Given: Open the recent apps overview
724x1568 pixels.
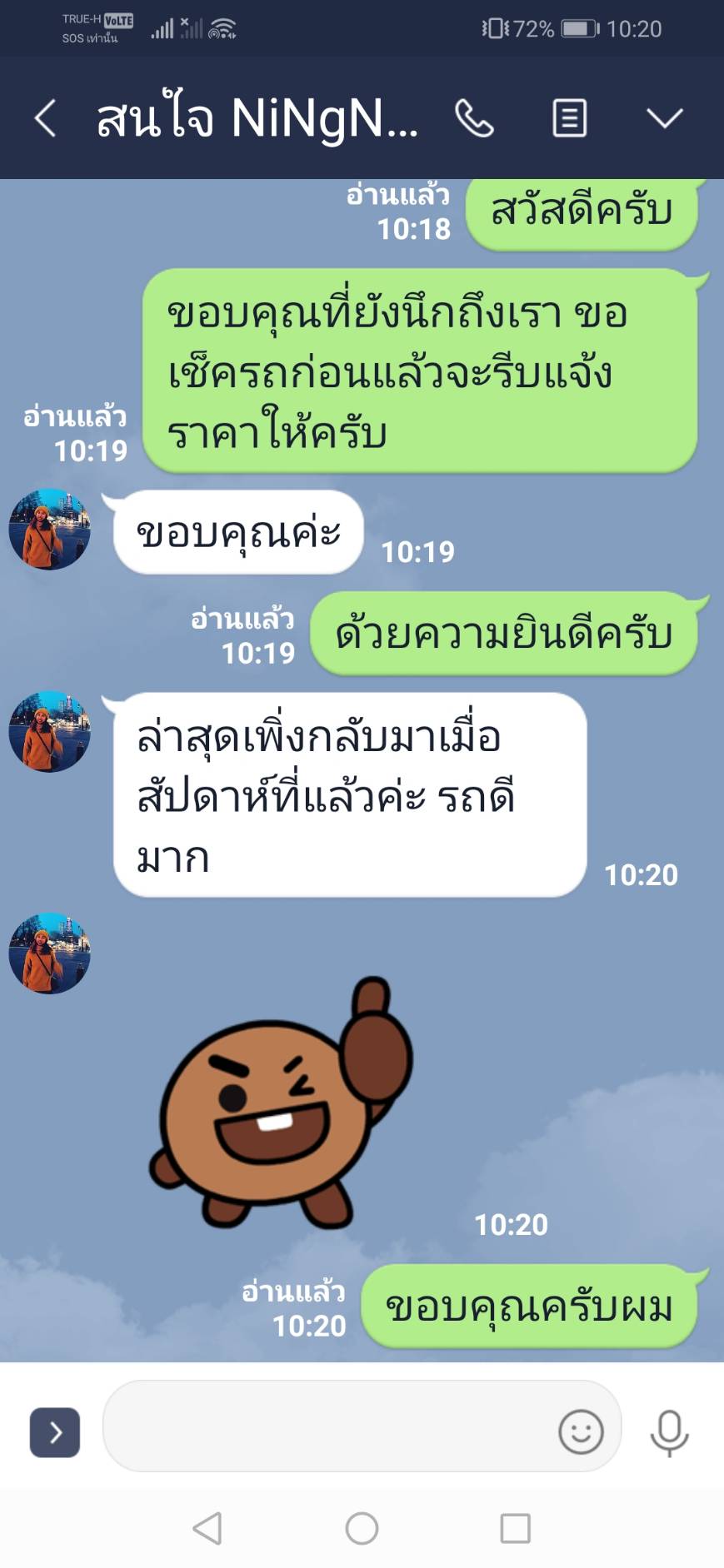Looking at the screenshot, I should [515, 1528].
